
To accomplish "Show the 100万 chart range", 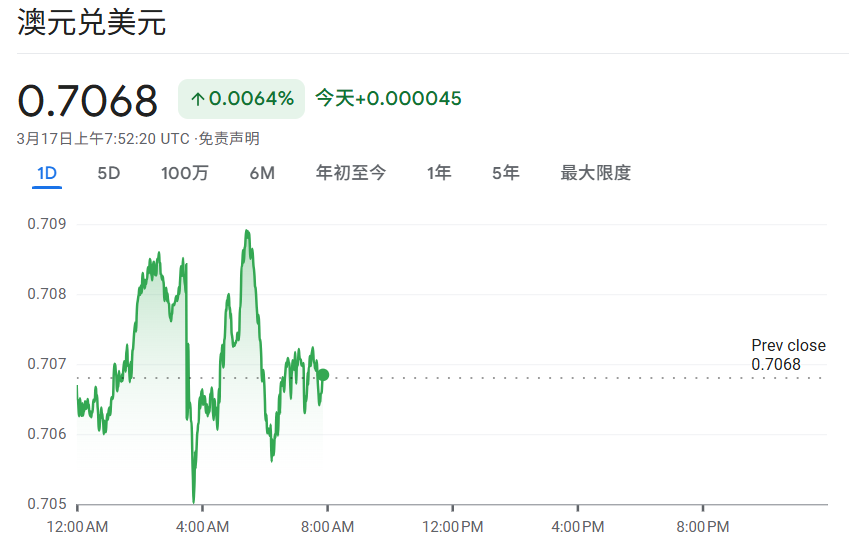I will (x=185, y=174).
